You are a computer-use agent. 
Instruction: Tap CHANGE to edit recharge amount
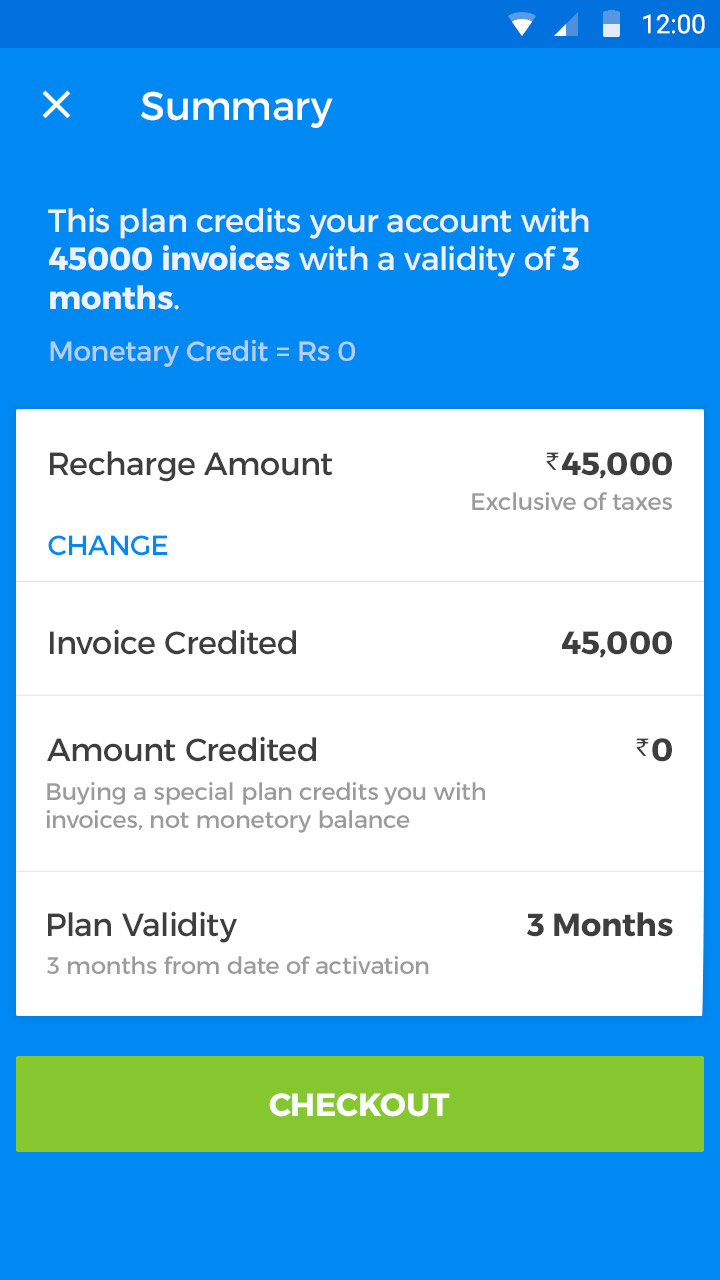[x=108, y=545]
